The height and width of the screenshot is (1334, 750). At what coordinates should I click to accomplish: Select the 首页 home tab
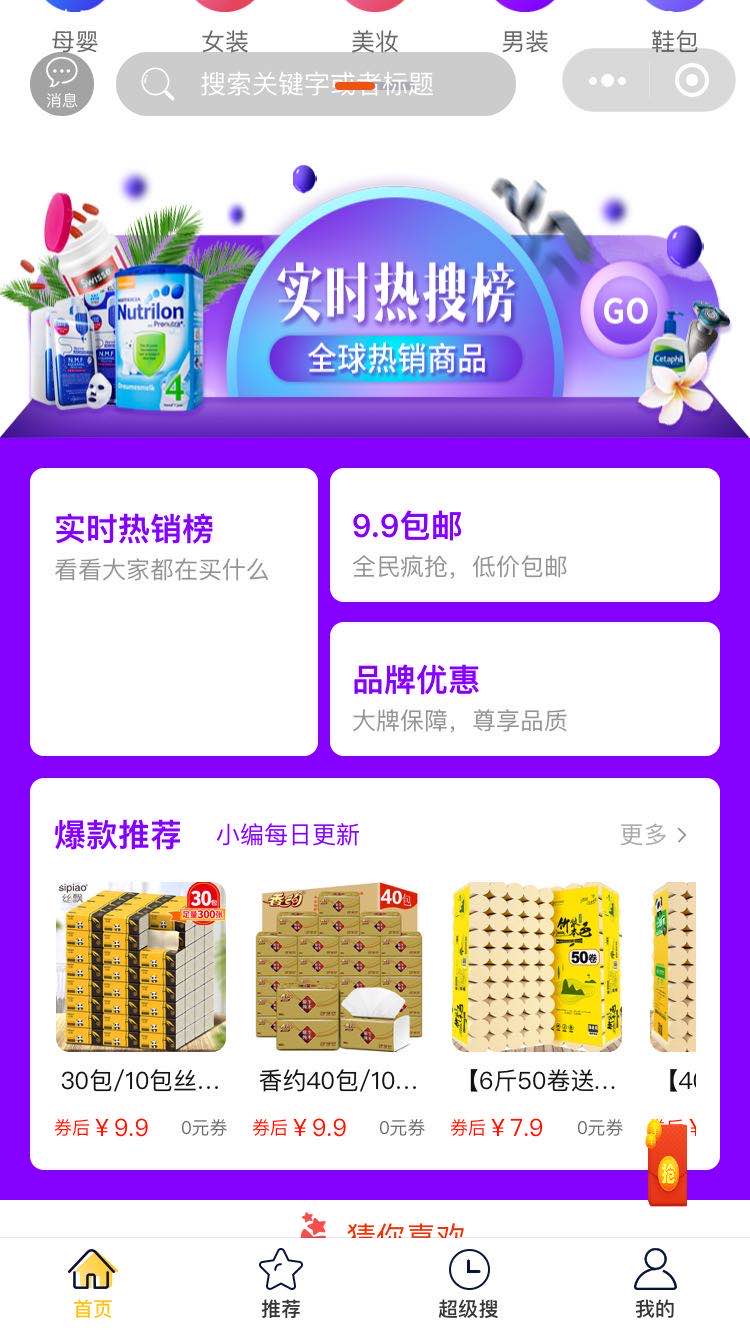tap(92, 1284)
